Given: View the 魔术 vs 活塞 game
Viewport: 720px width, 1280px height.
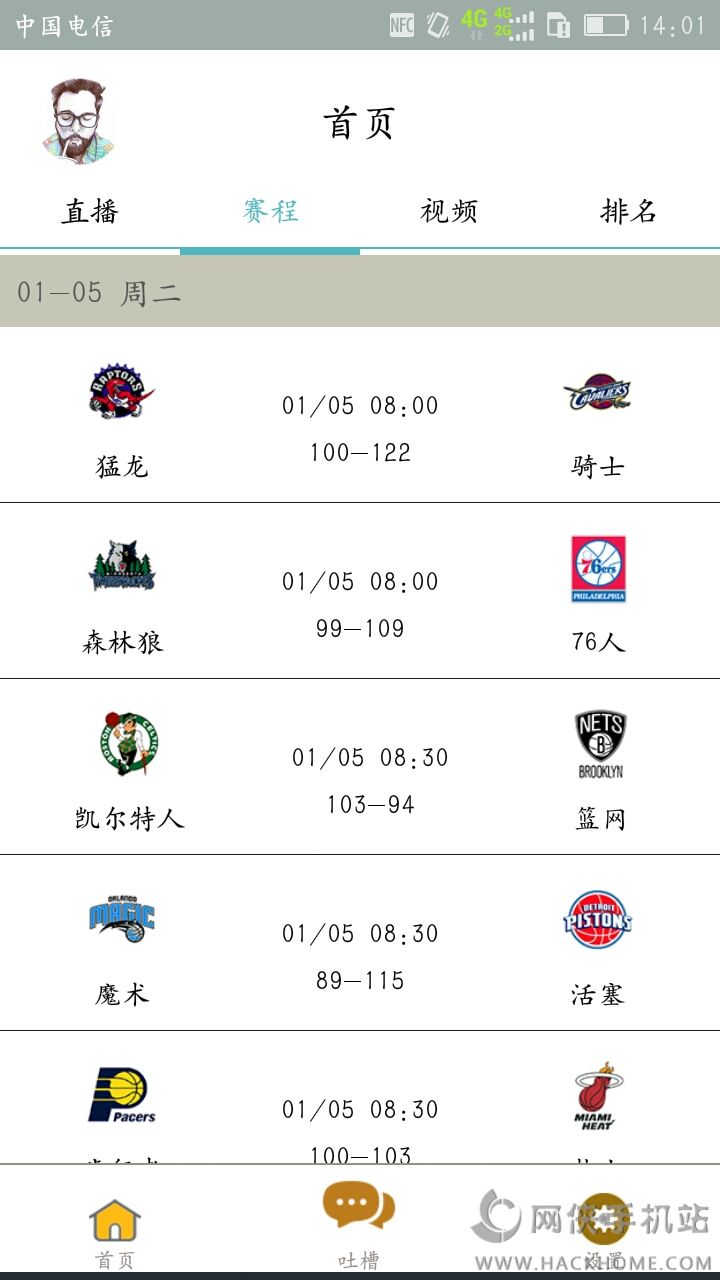Looking at the screenshot, I should click(360, 943).
